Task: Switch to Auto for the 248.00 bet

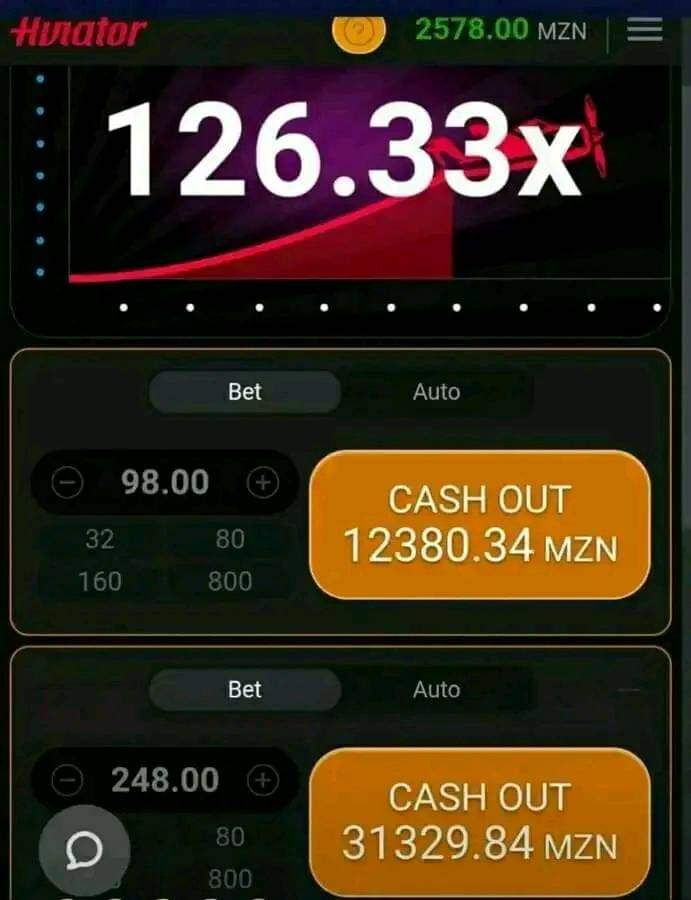Action: tap(436, 689)
